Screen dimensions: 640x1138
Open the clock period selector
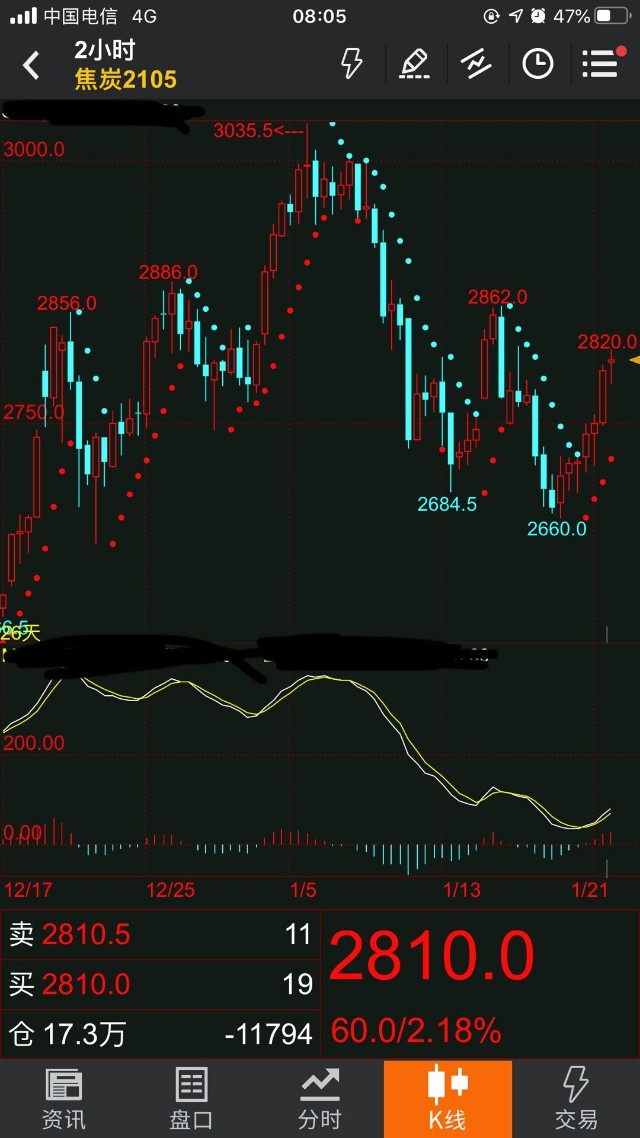(538, 64)
